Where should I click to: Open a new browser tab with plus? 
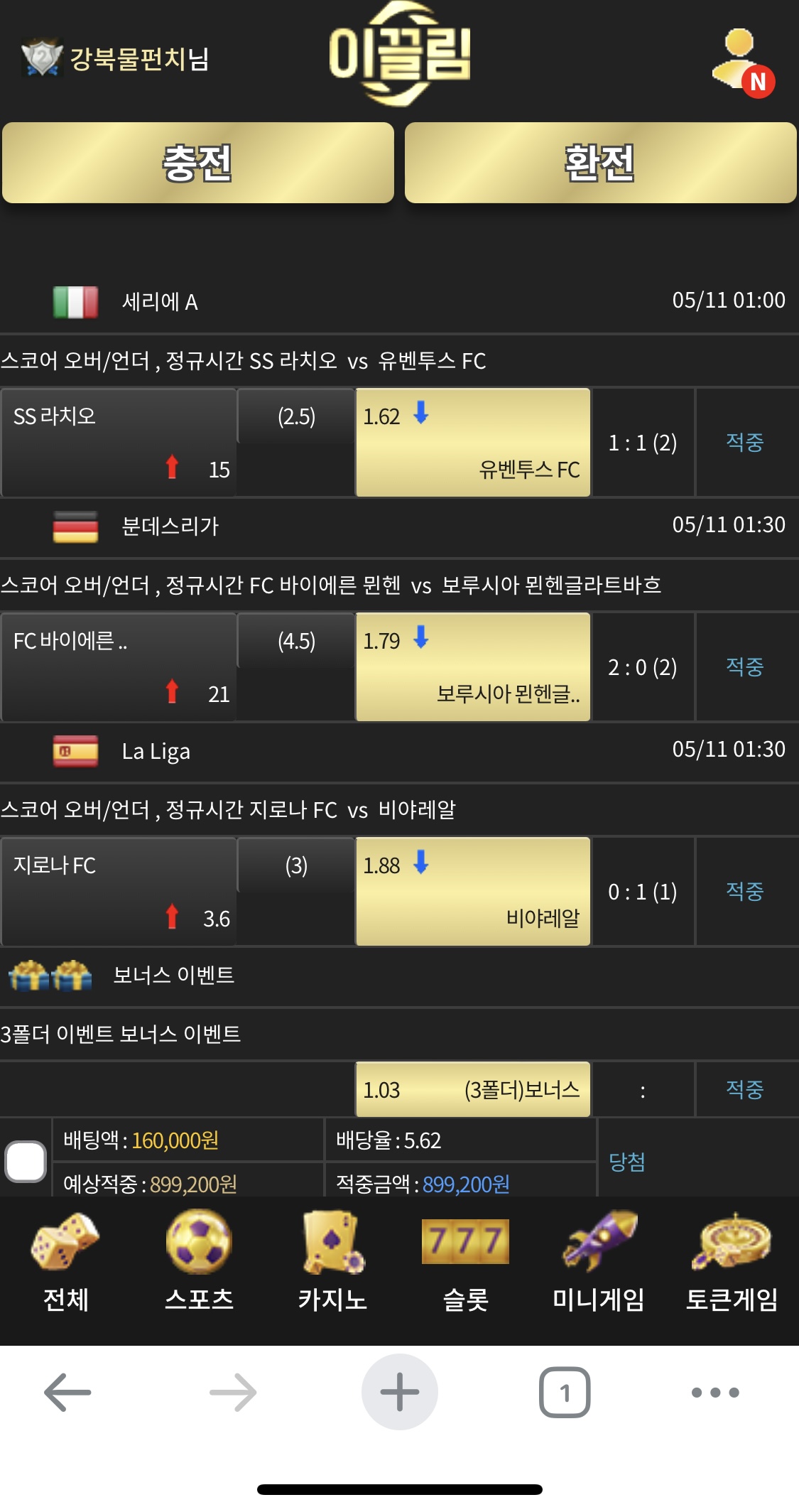[399, 1392]
